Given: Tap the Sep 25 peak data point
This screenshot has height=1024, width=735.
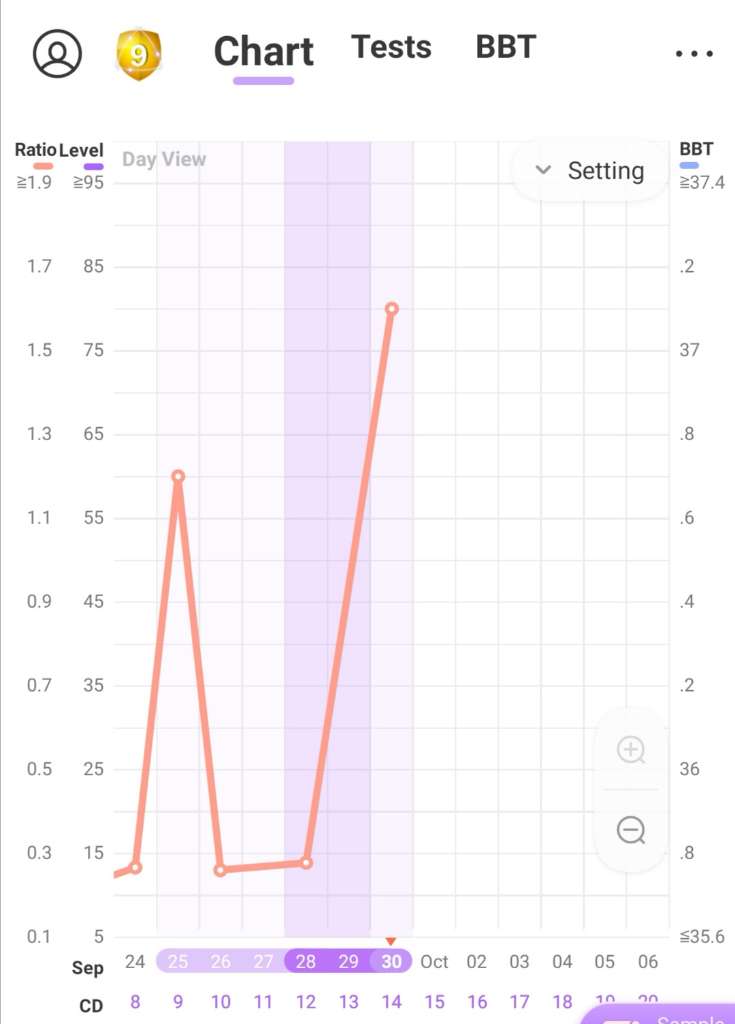Looking at the screenshot, I should pos(178,476).
